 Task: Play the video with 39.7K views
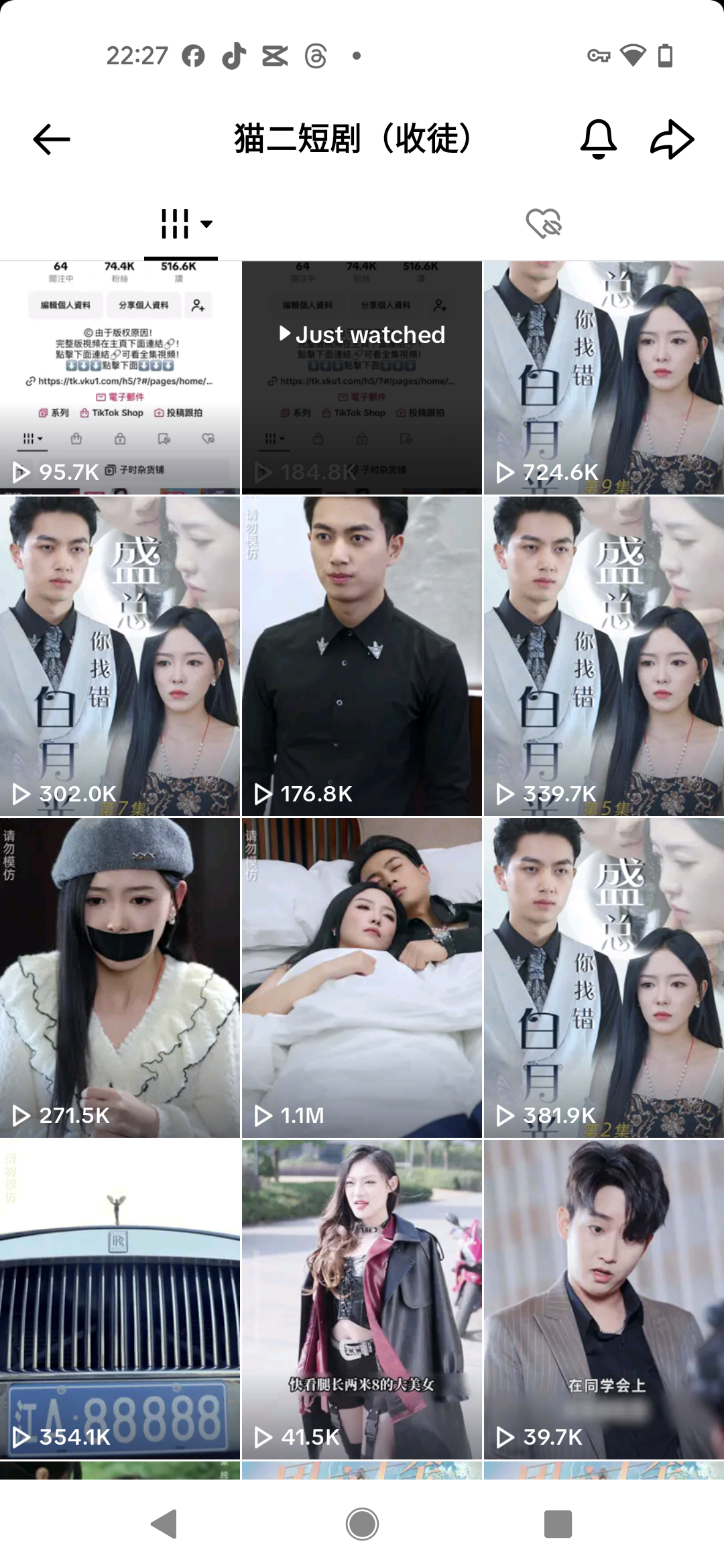[x=603, y=1300]
